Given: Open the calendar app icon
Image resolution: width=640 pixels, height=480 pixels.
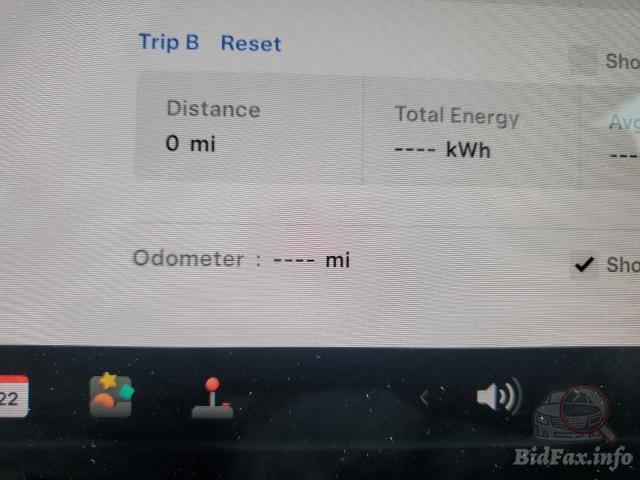Looking at the screenshot, I should [x=12, y=396].
